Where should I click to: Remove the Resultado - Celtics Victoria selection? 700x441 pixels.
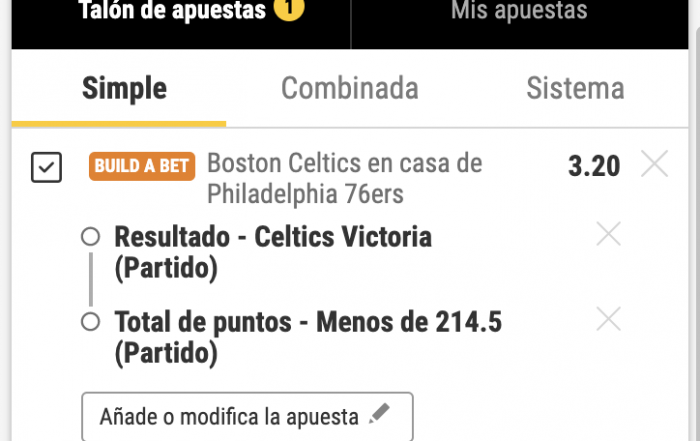click(x=608, y=235)
